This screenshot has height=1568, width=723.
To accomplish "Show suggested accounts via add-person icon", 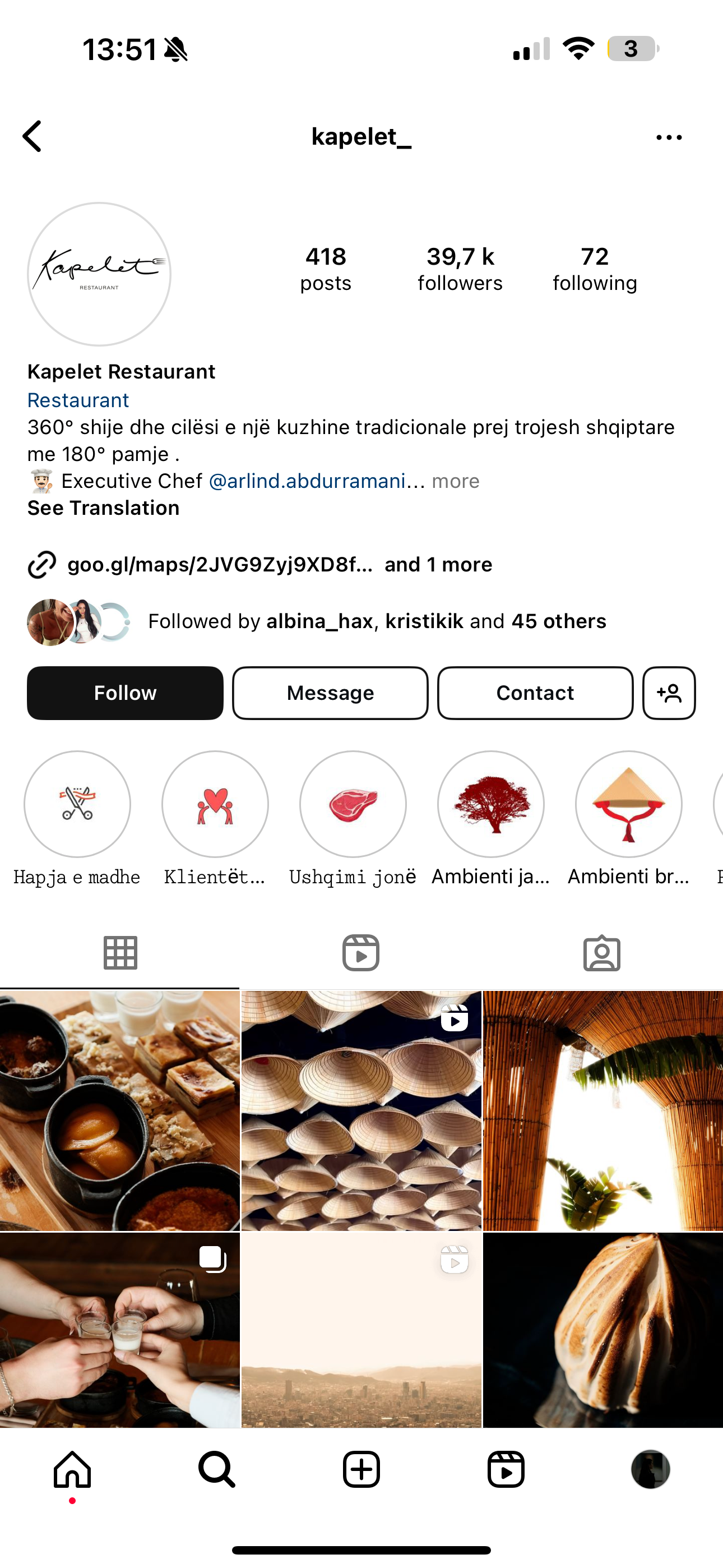I will pyautogui.click(x=668, y=693).
